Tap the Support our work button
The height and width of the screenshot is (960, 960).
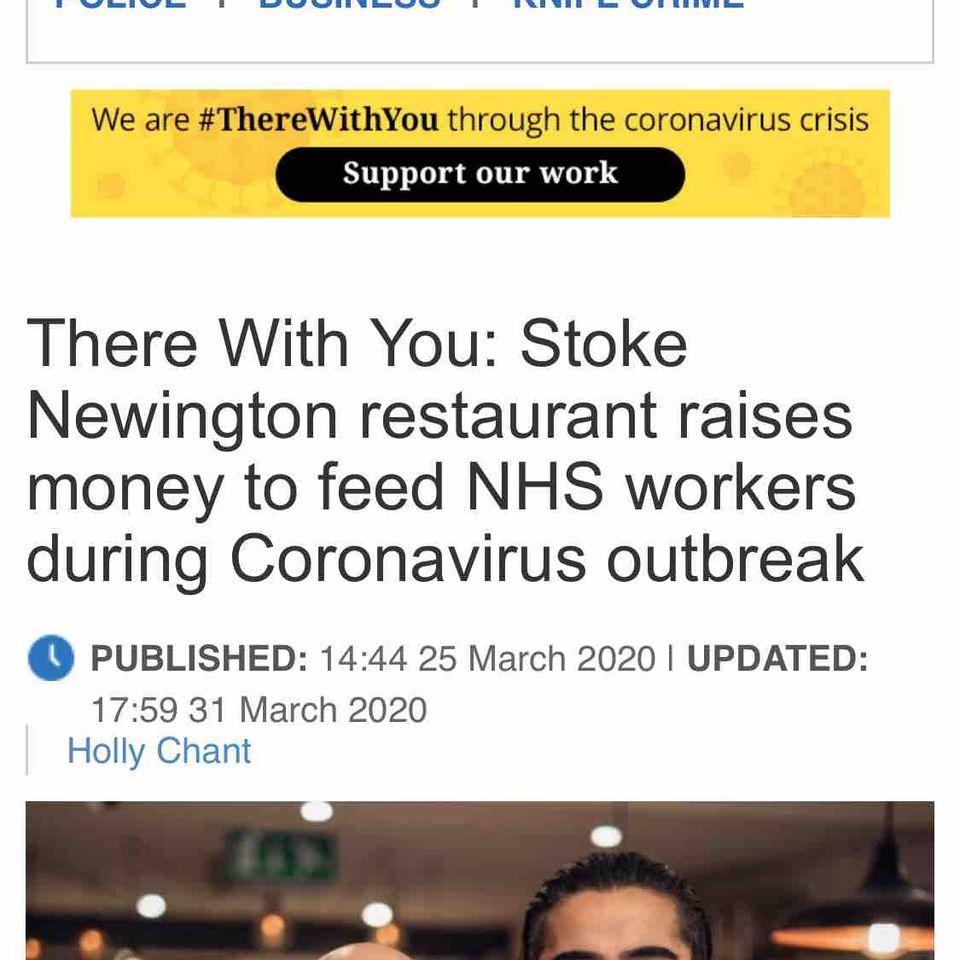480,174
